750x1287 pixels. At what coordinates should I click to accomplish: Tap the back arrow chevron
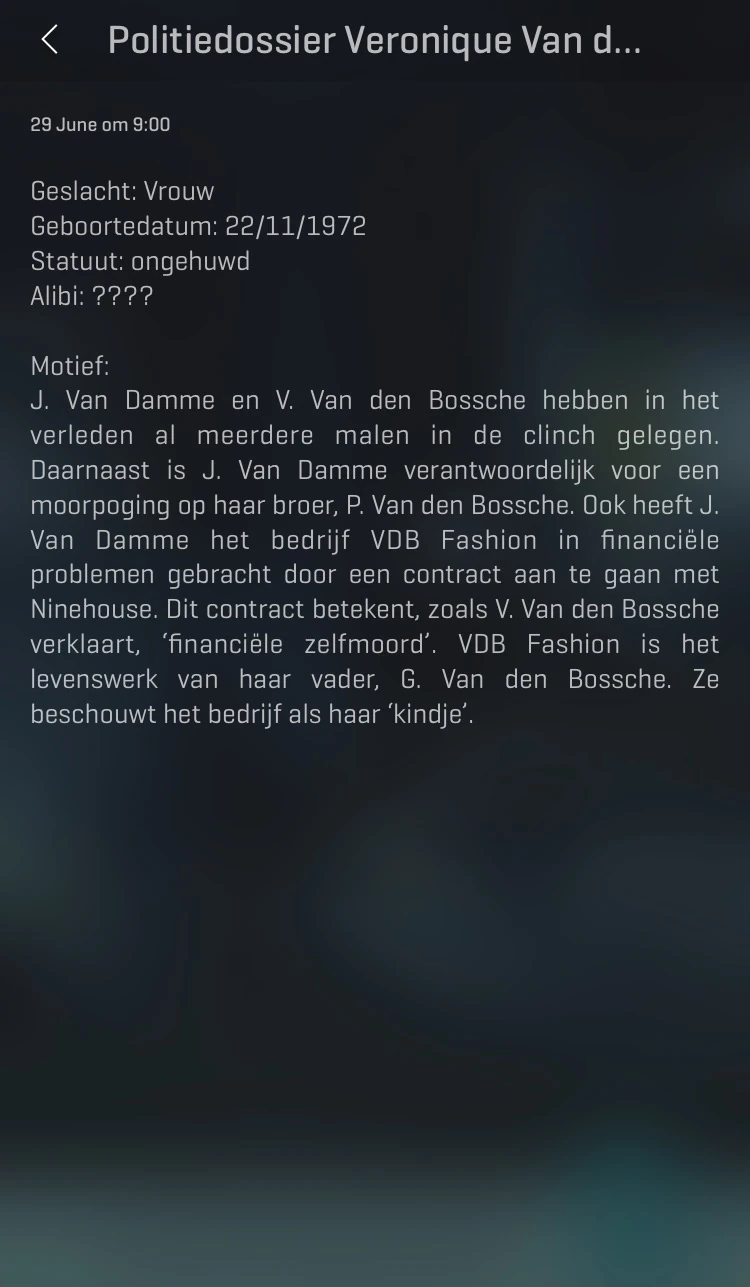click(49, 41)
